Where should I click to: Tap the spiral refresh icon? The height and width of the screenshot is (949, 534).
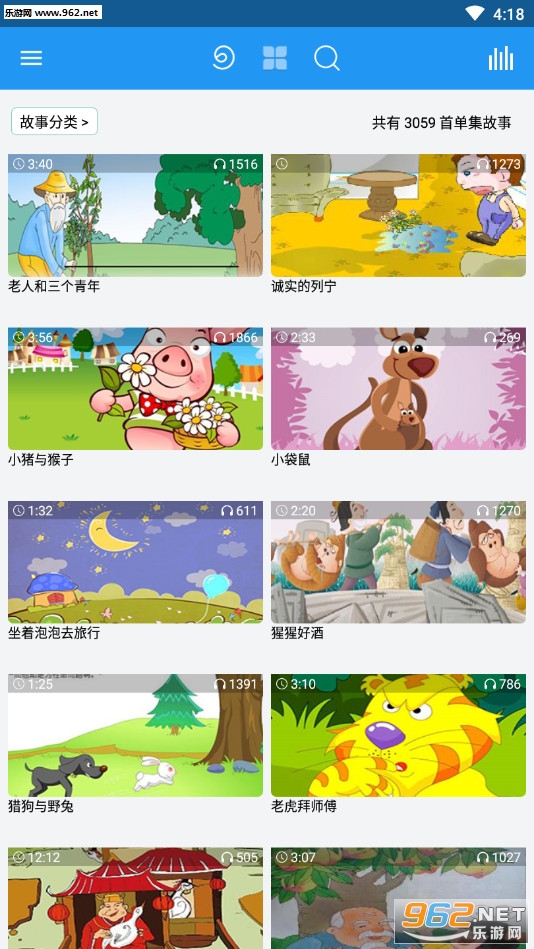223,58
